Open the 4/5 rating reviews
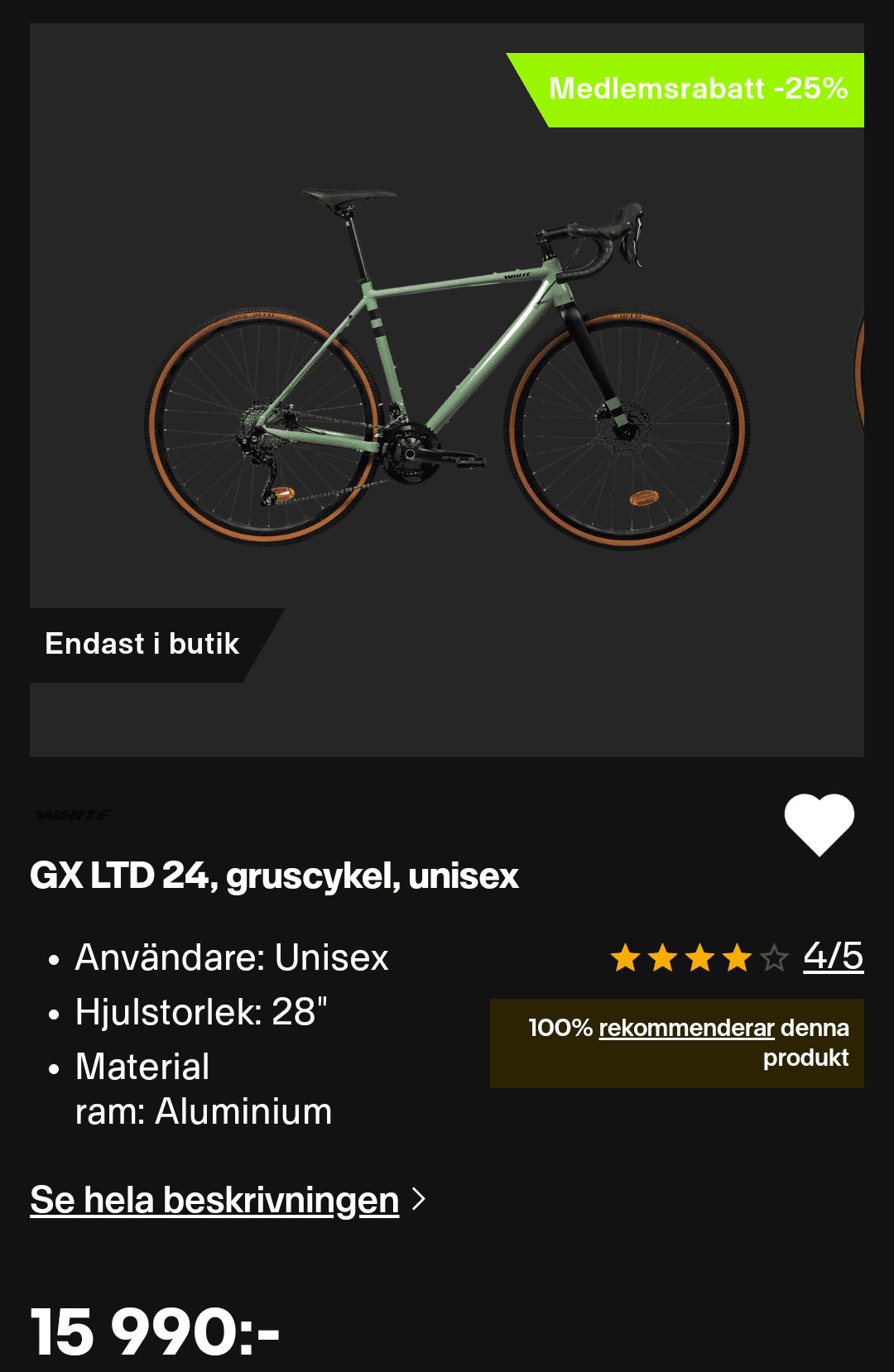This screenshot has width=894, height=1372. tap(833, 957)
